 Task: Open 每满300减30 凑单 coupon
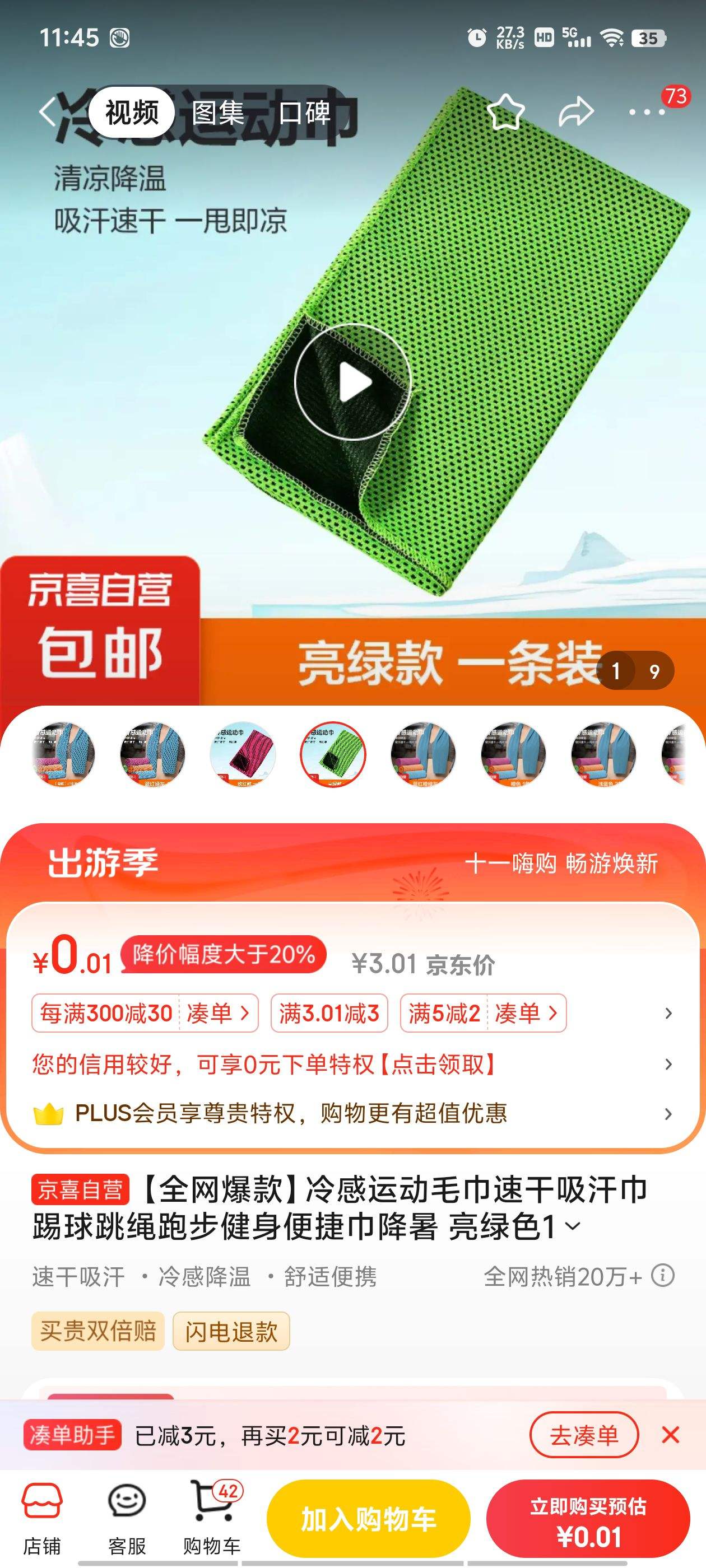[145, 1014]
